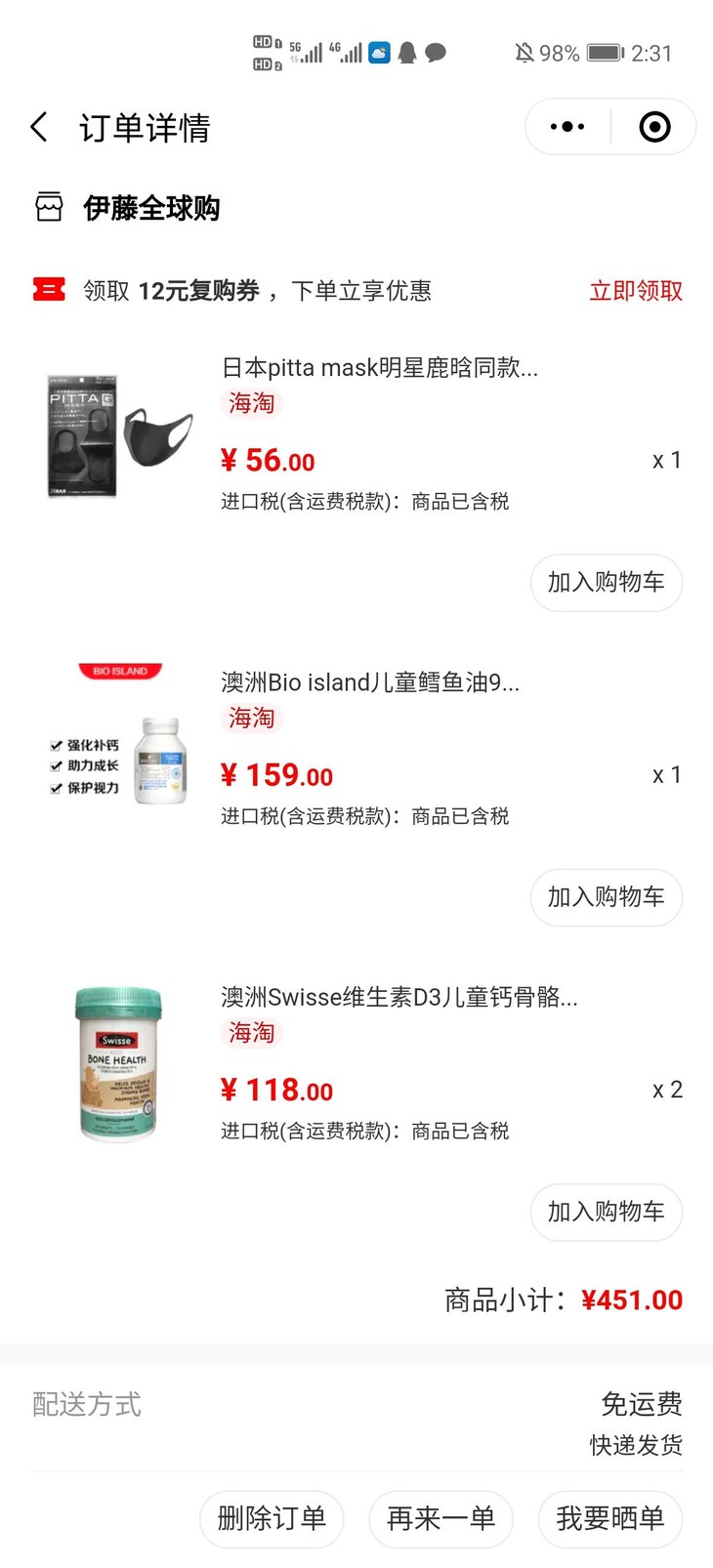Image resolution: width=713 pixels, height=1568 pixels.
Task: Tap the red coupon icon beside 领取
Action: [x=47, y=290]
